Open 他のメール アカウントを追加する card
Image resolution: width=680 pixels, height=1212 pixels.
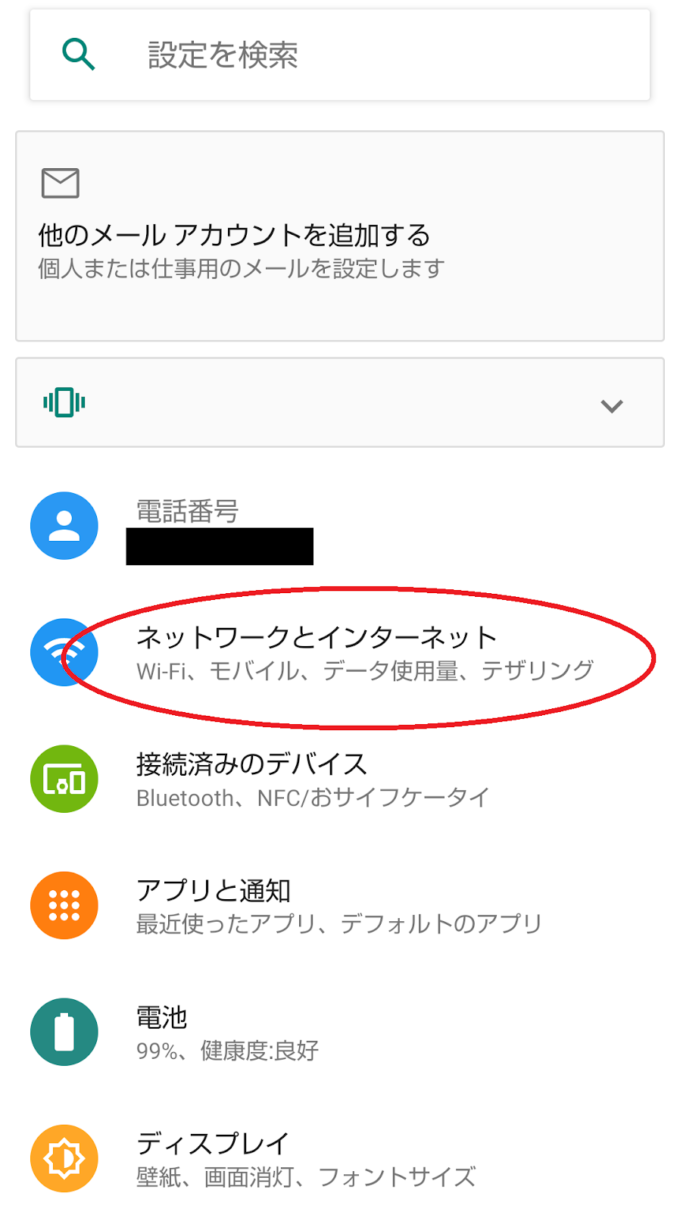click(339, 236)
